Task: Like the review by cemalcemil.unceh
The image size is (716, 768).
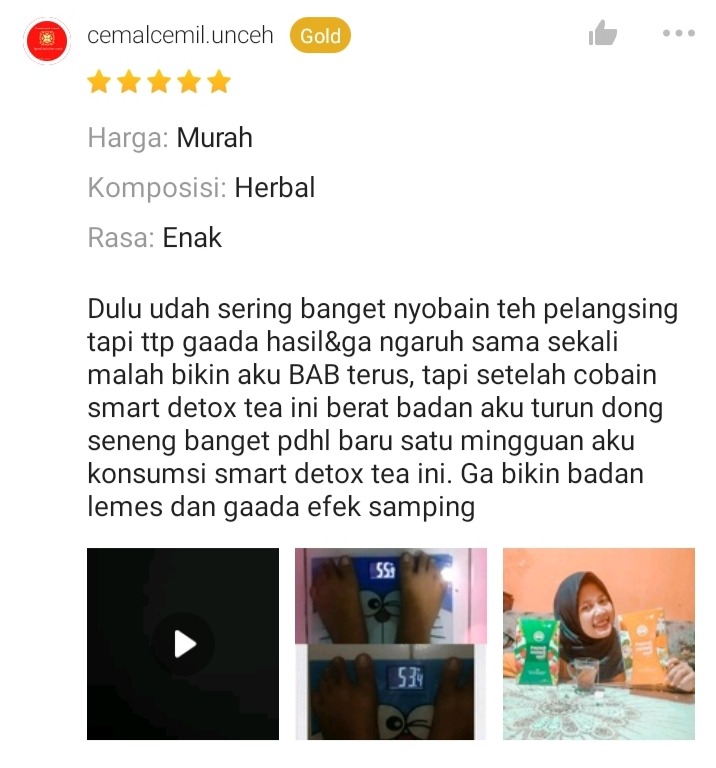Action: pos(603,34)
